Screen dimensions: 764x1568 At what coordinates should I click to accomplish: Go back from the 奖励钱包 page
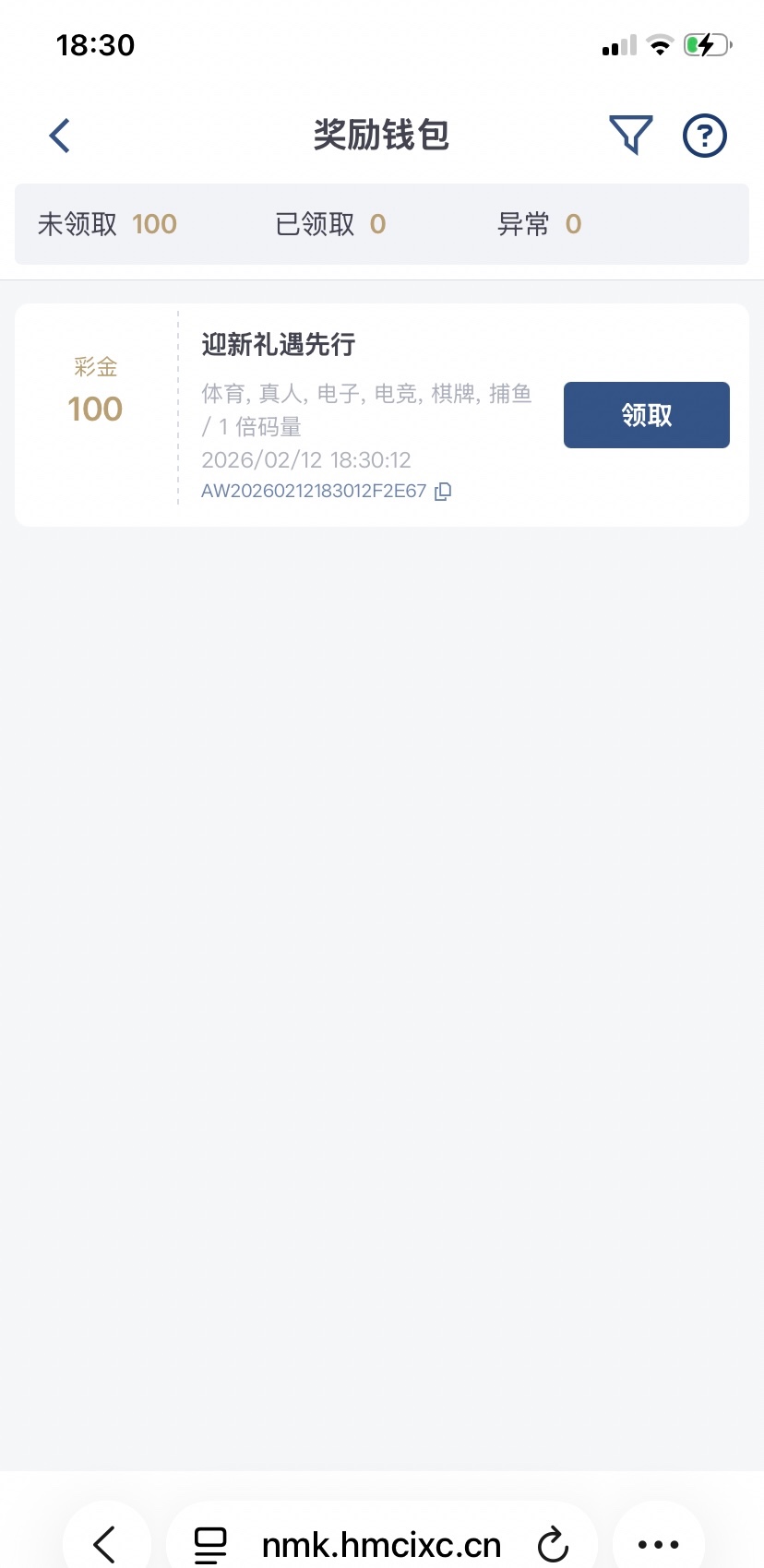[x=60, y=137]
